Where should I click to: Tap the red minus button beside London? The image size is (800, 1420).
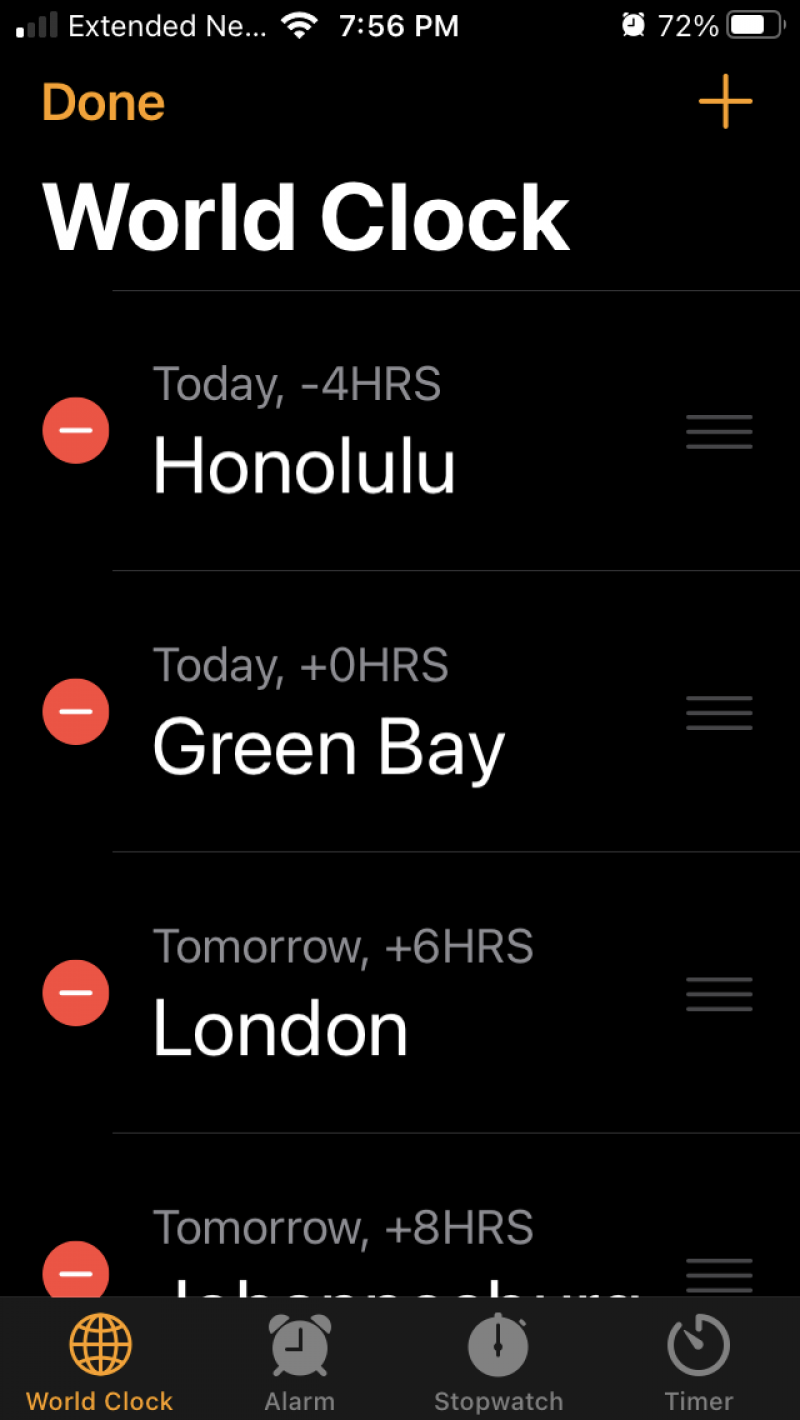pos(76,993)
